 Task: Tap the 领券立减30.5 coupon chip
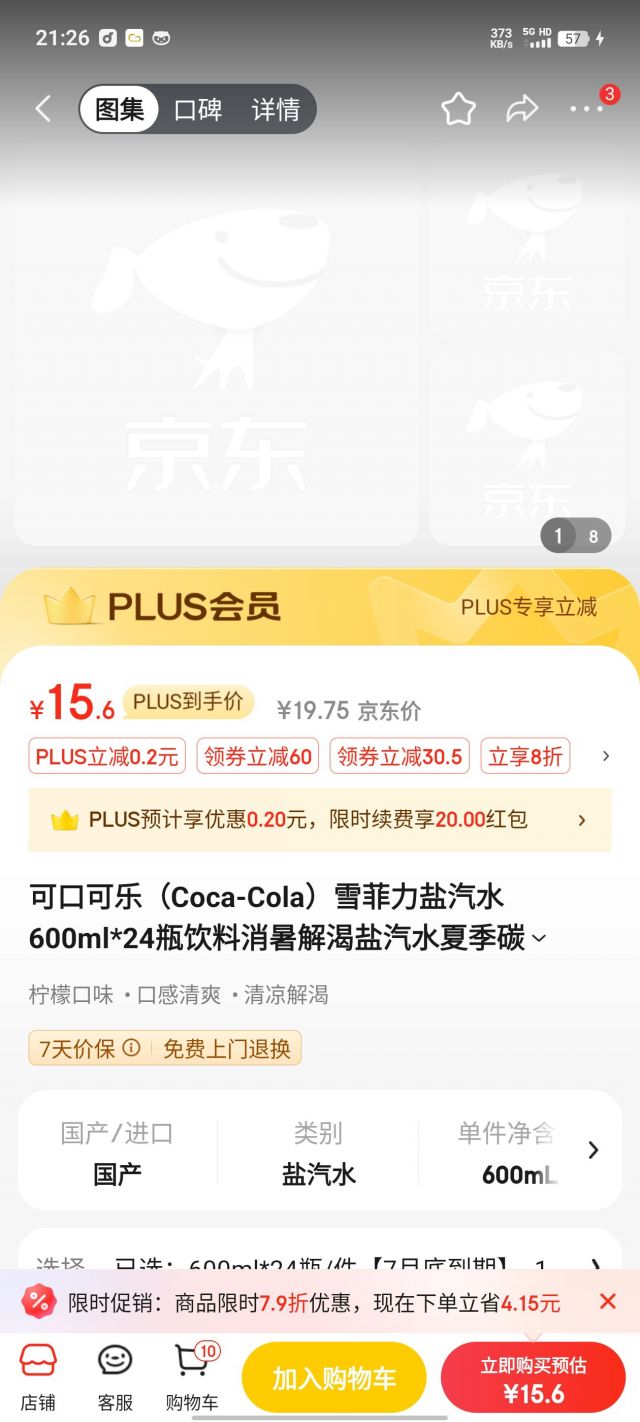pyautogui.click(x=400, y=757)
